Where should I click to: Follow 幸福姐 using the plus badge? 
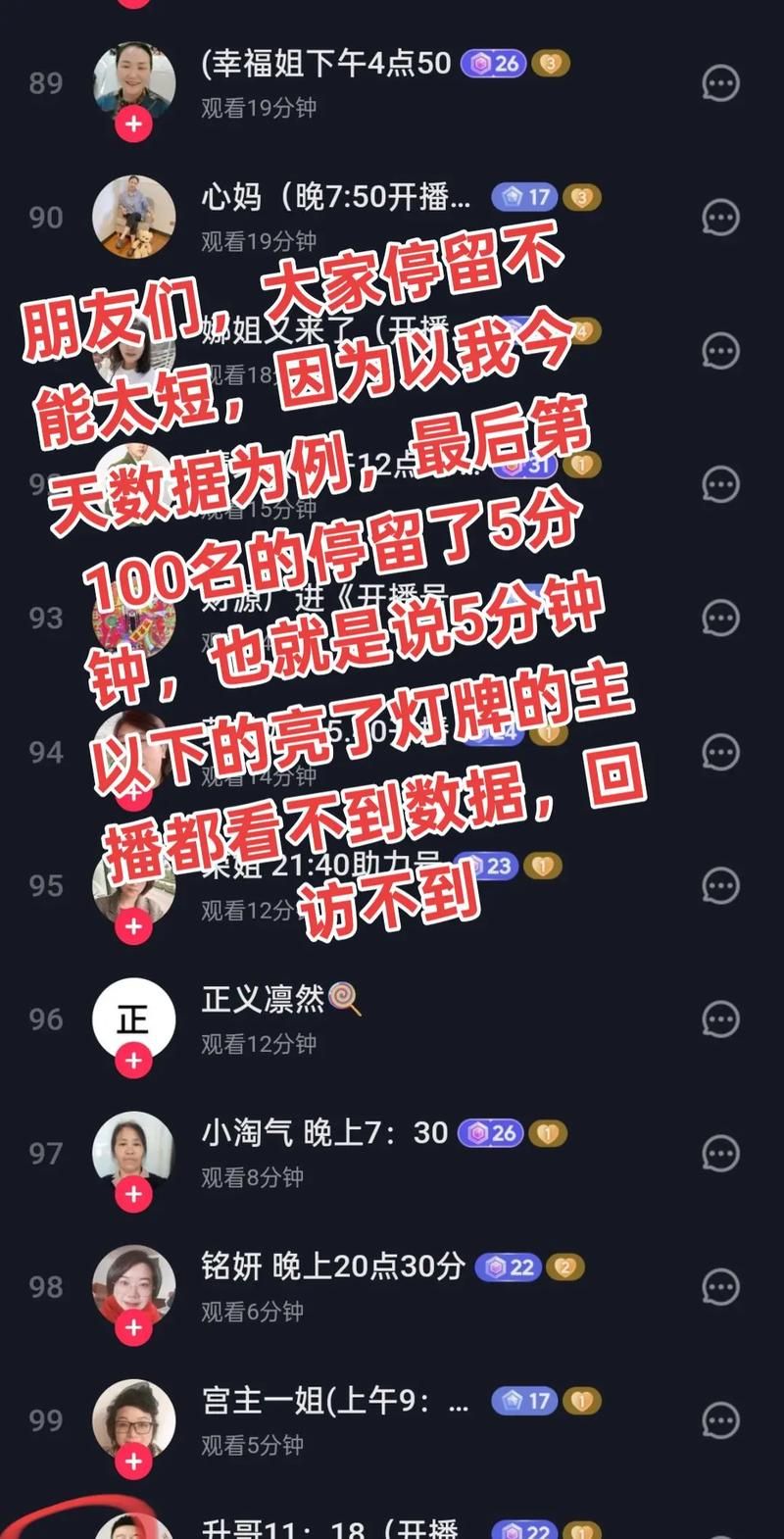click(x=134, y=124)
